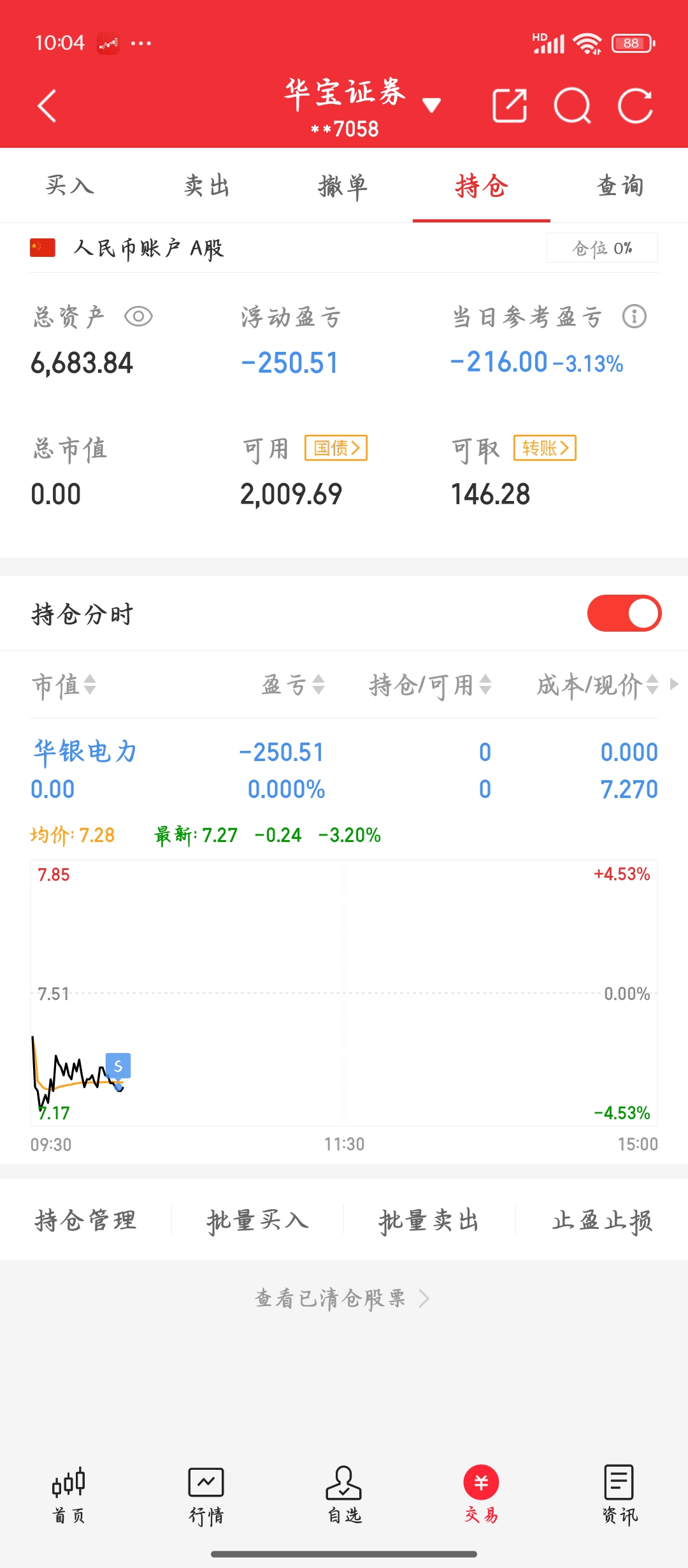This screenshot has height=1568, width=688.
Task: Tap the 国债 button
Action: click(x=336, y=448)
